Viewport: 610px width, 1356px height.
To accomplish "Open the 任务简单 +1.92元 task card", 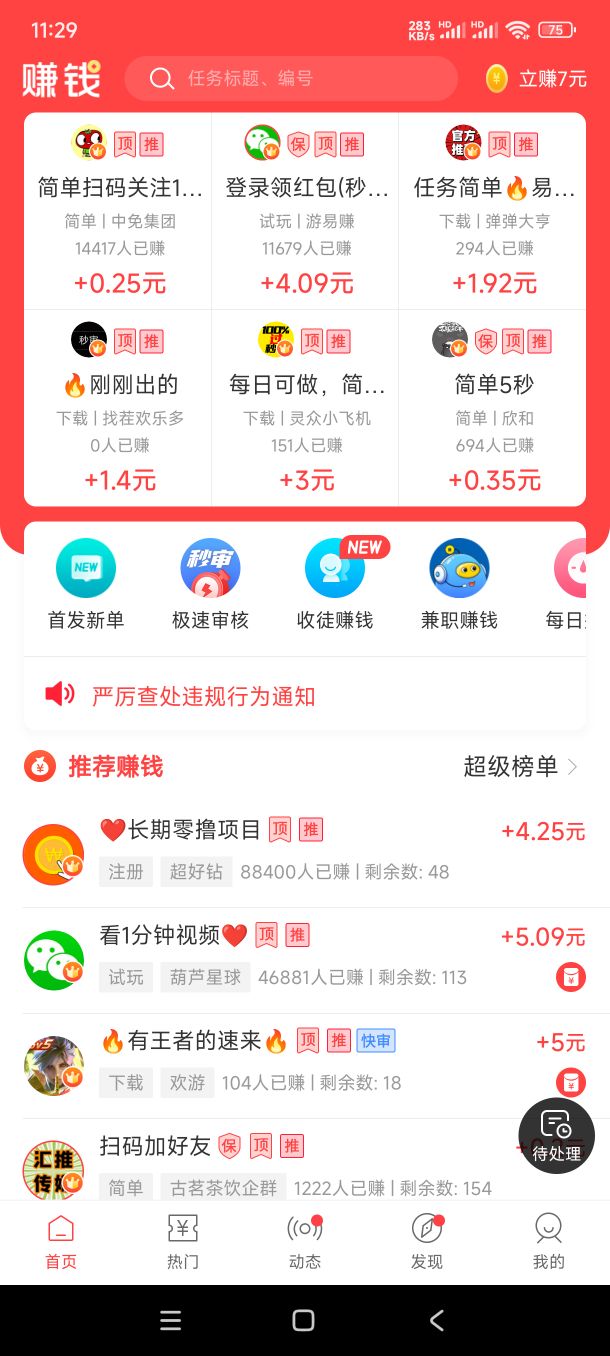I will (492, 211).
